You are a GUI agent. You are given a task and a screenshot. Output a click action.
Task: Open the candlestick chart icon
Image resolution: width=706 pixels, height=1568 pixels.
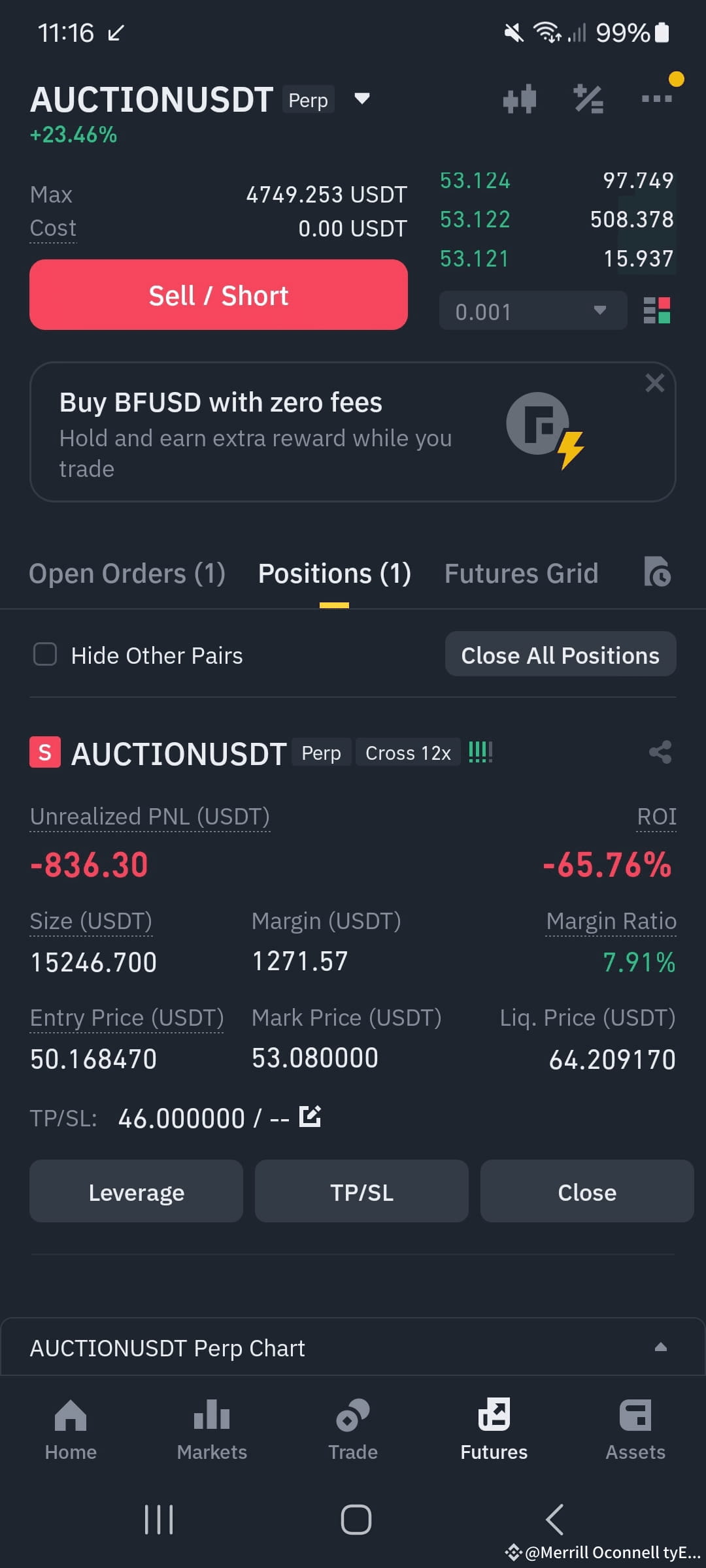click(520, 99)
